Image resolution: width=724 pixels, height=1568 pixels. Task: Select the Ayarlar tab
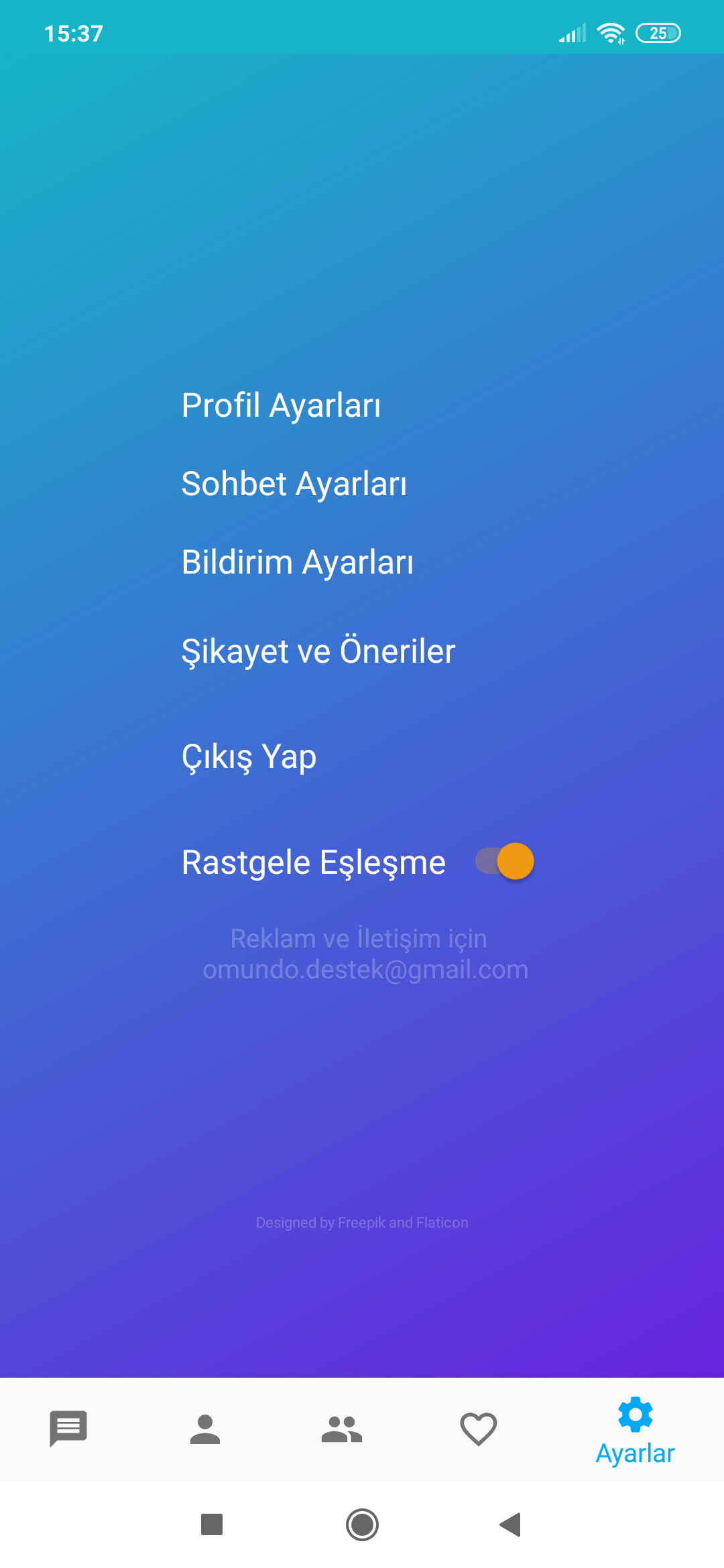[x=635, y=1431]
